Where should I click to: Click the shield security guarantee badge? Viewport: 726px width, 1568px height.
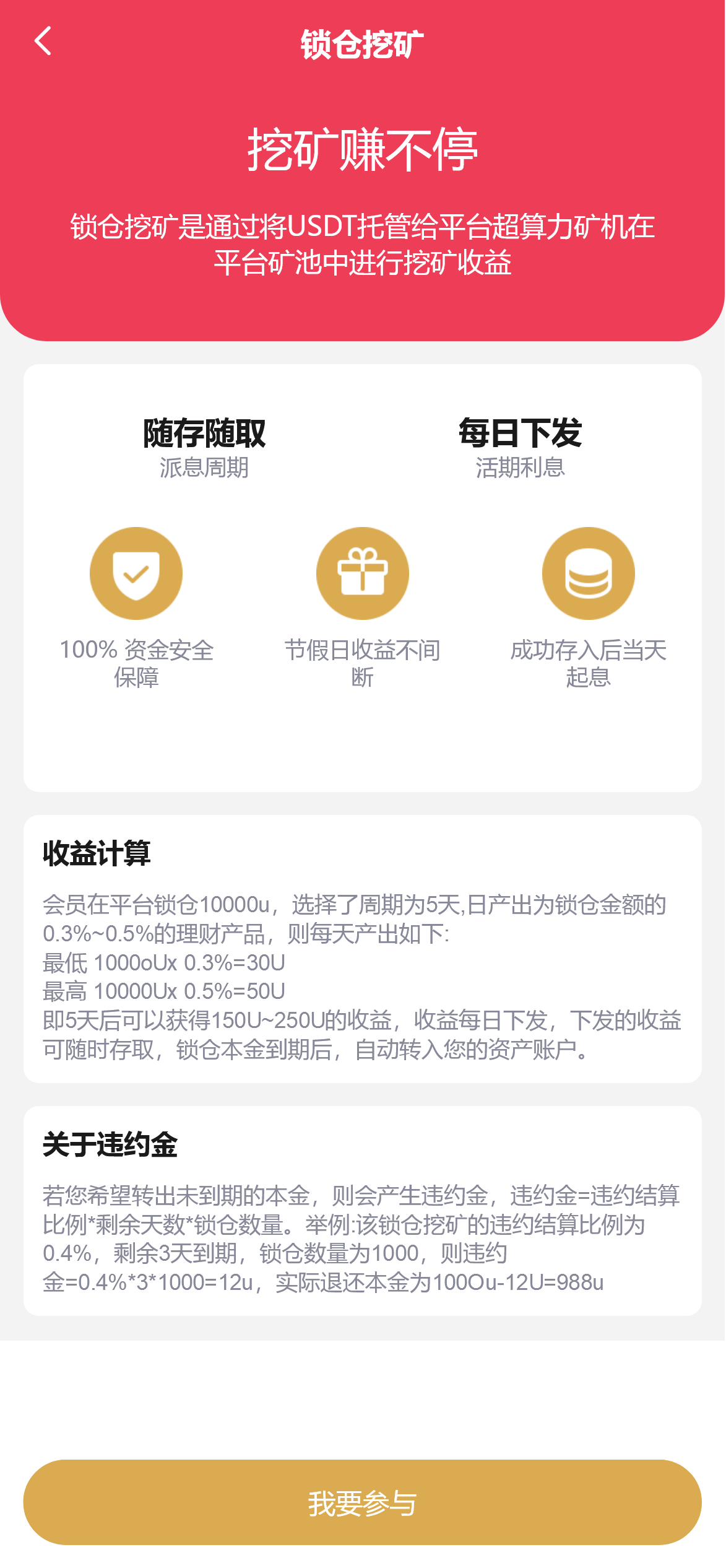[x=135, y=573]
